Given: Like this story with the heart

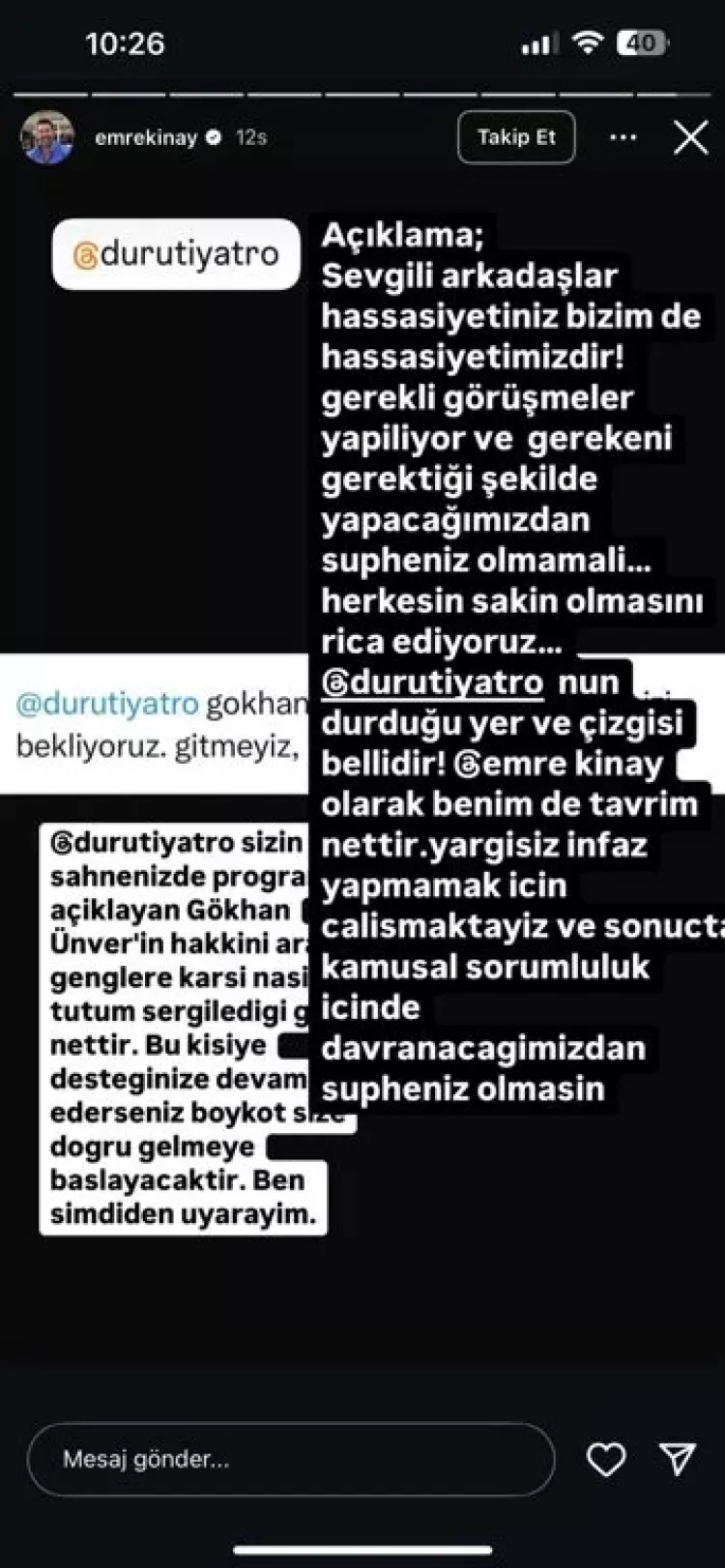Looking at the screenshot, I should (606, 1459).
